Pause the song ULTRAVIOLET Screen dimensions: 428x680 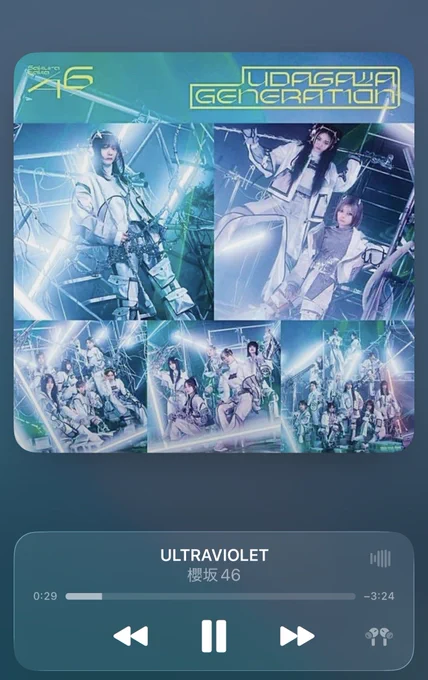click(214, 636)
